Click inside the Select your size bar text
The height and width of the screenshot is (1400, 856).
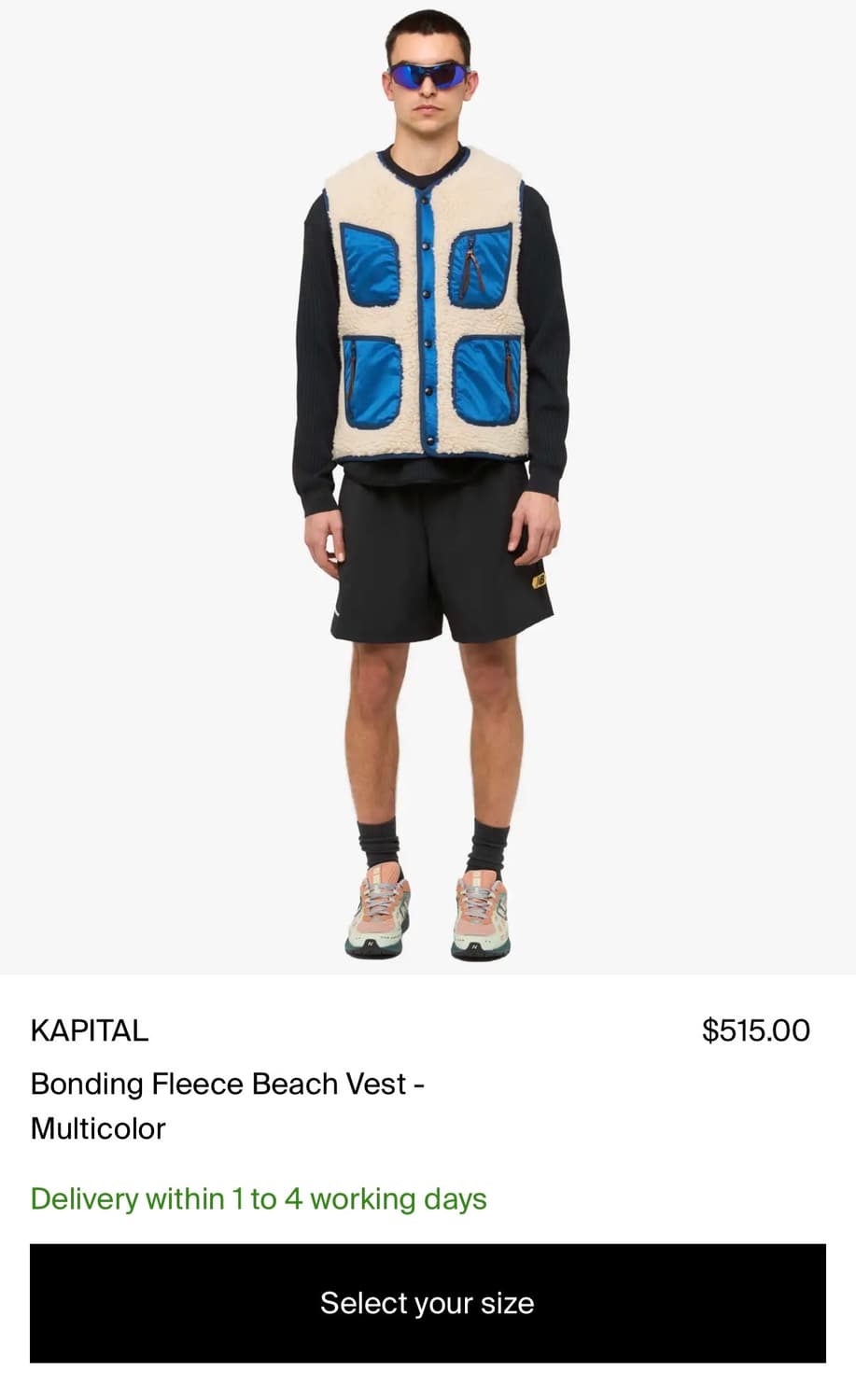click(428, 1302)
